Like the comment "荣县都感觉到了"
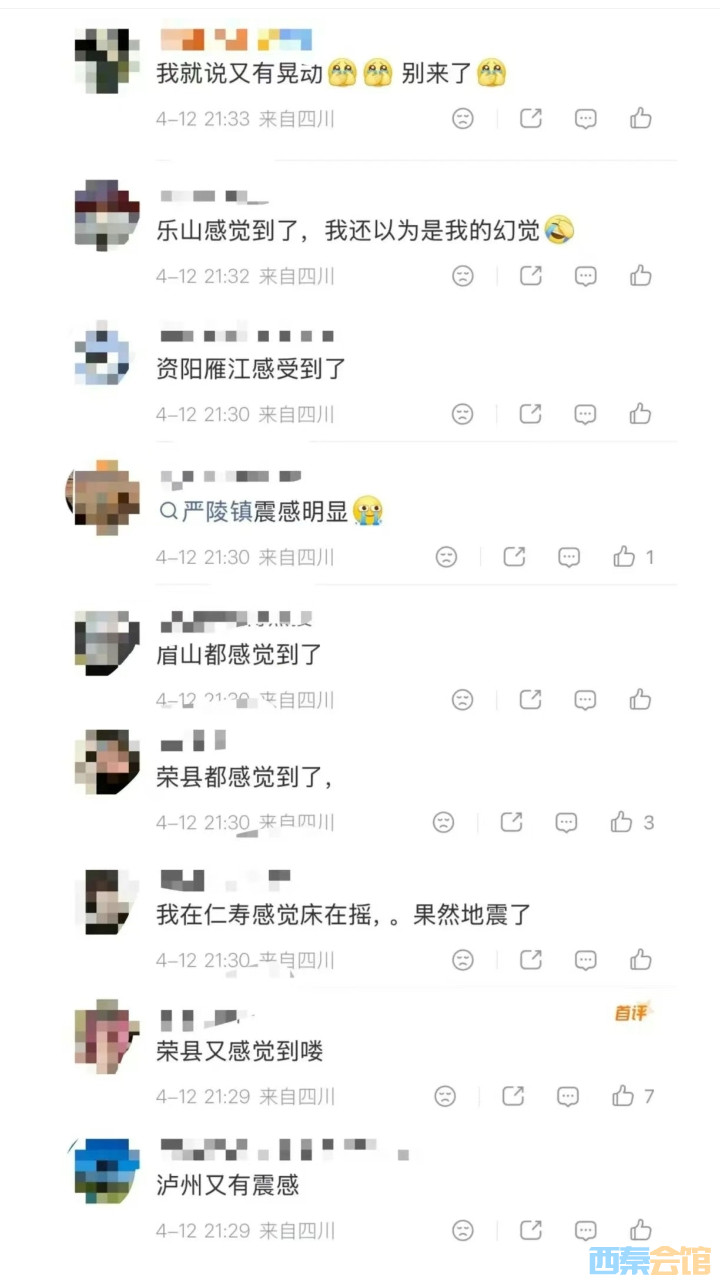The width and height of the screenshot is (720, 1283). pos(622,823)
